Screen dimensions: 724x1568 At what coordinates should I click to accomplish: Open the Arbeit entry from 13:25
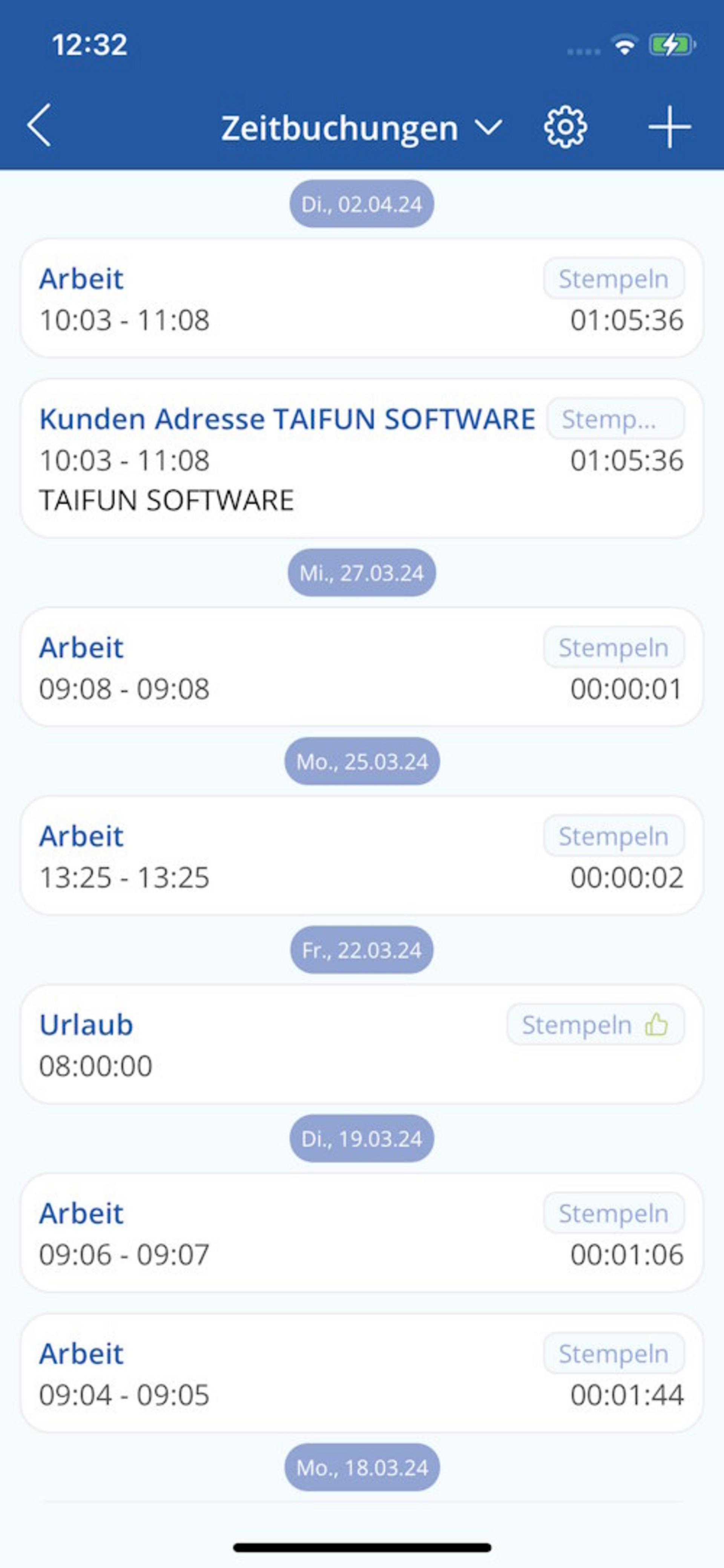click(x=362, y=855)
